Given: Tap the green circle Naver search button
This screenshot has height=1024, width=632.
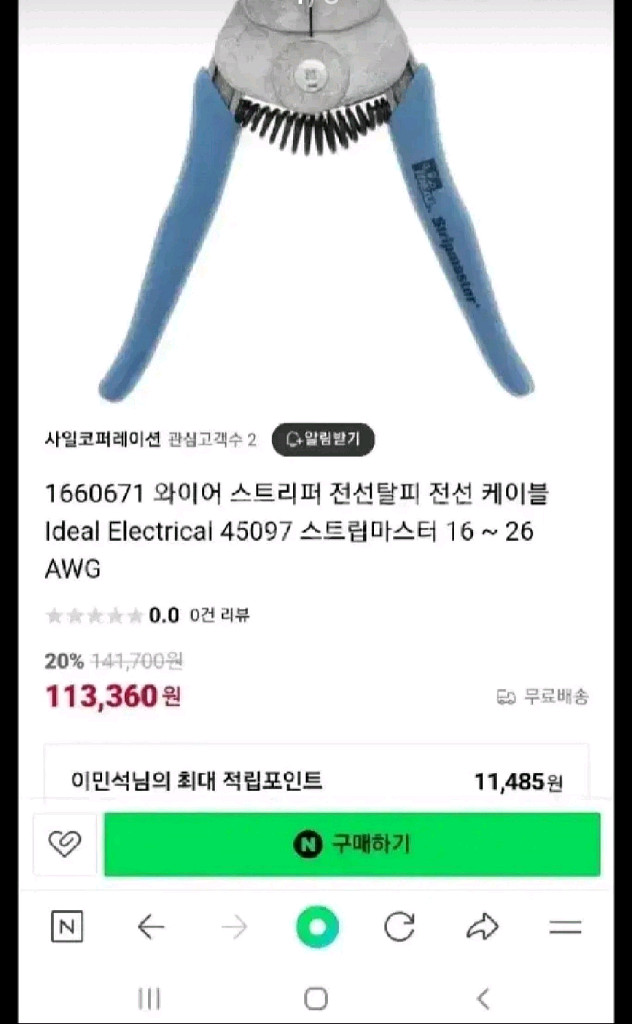Looking at the screenshot, I should pos(317,928).
